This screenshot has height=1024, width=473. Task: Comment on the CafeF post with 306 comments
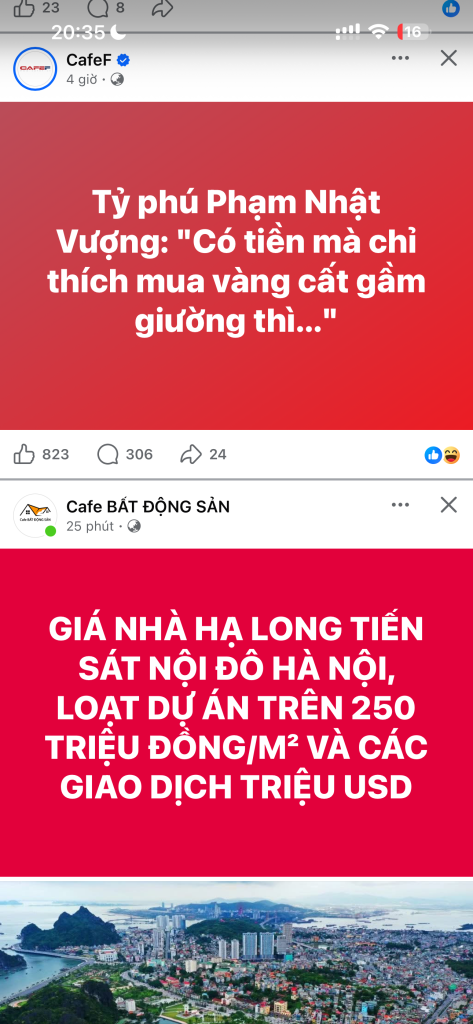(x=125, y=455)
